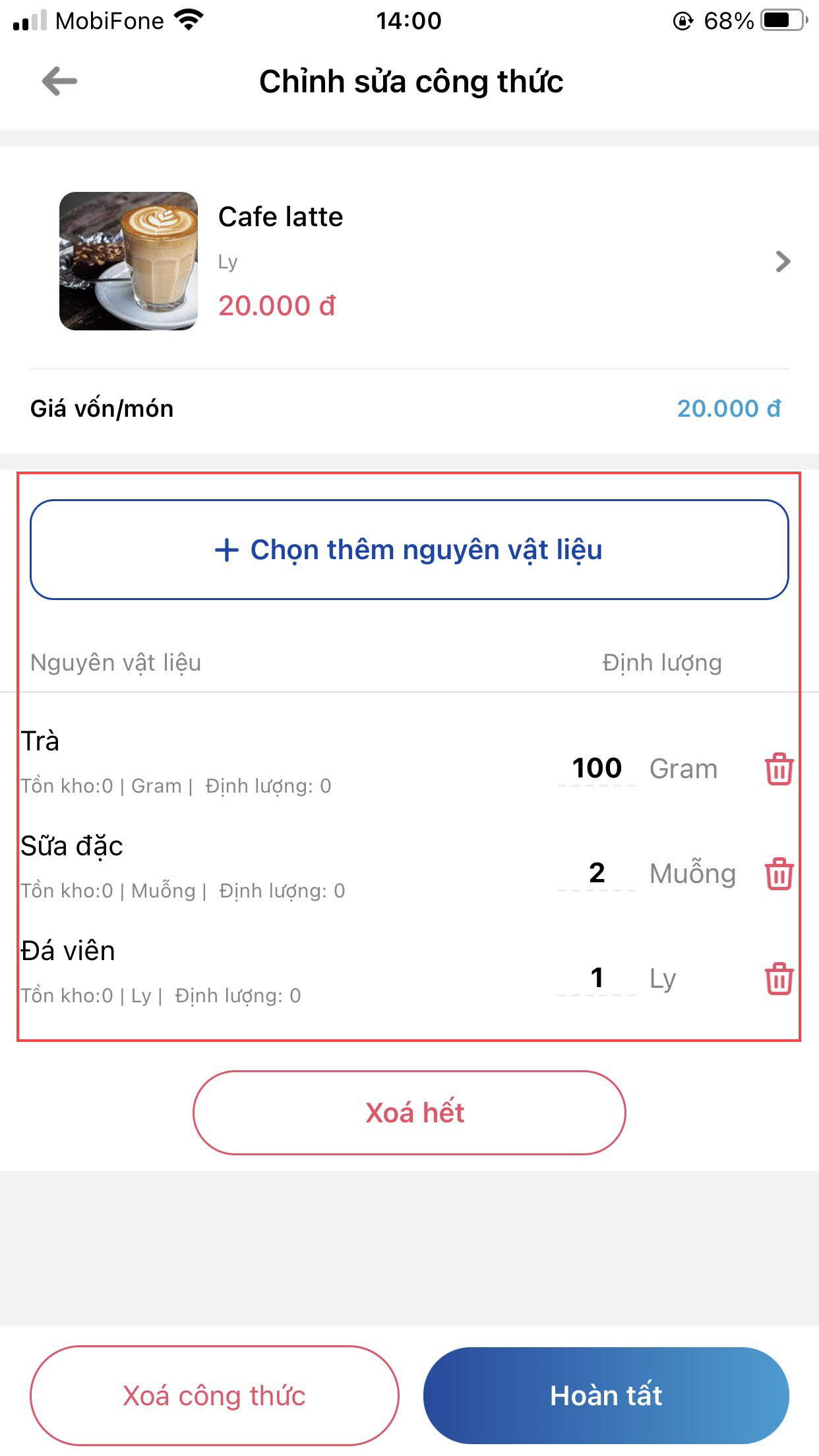Confirm with the Hoàn tất button

[x=606, y=1396]
